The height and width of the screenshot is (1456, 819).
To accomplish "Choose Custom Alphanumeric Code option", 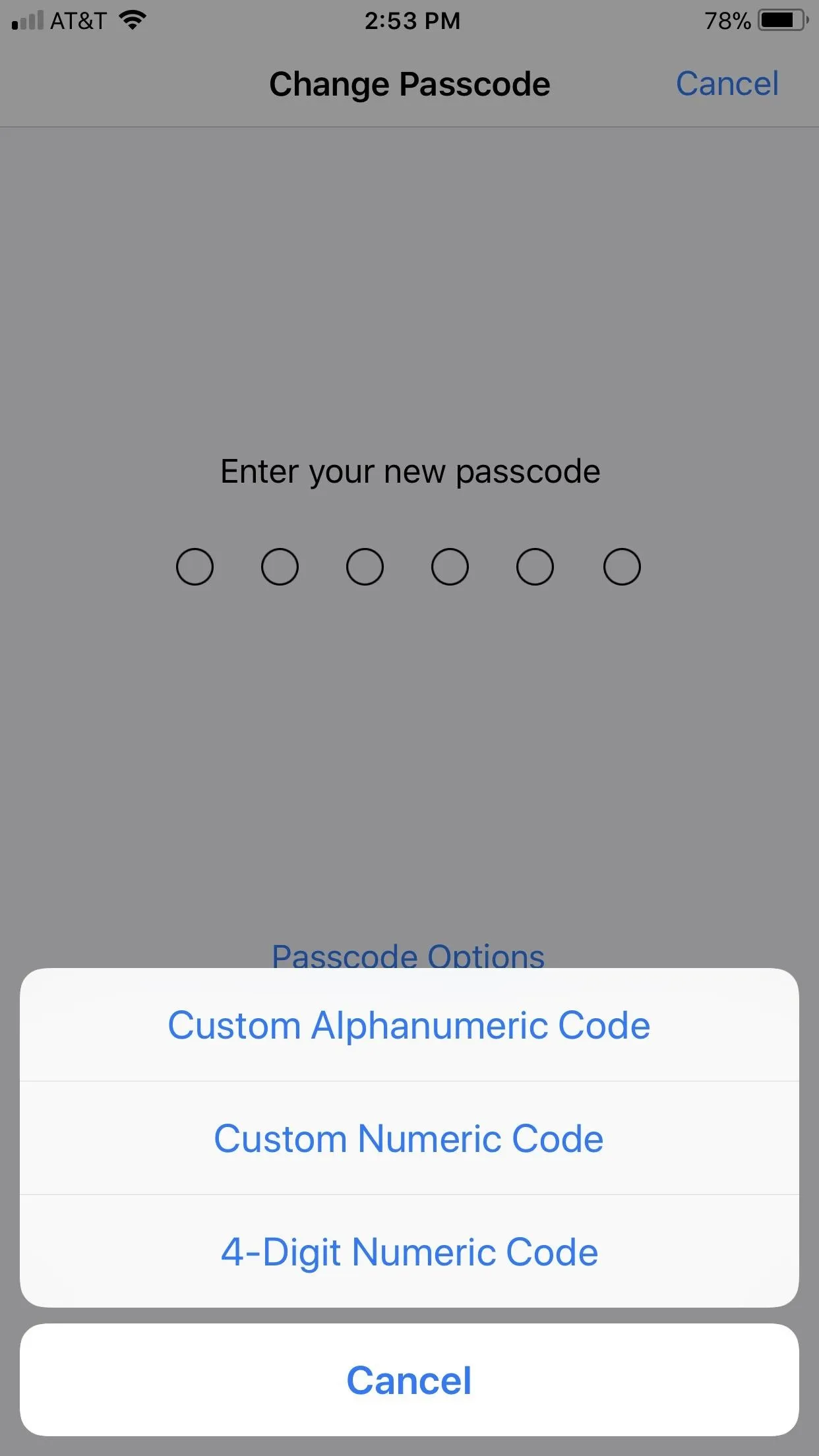I will point(409,1025).
